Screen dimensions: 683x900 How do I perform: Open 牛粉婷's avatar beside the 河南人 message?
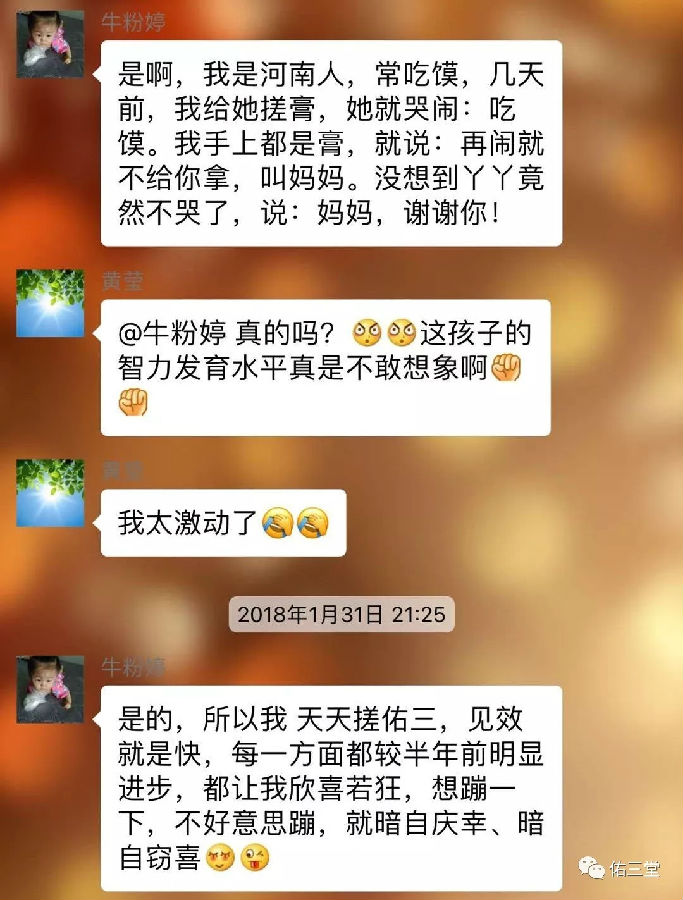(50, 44)
